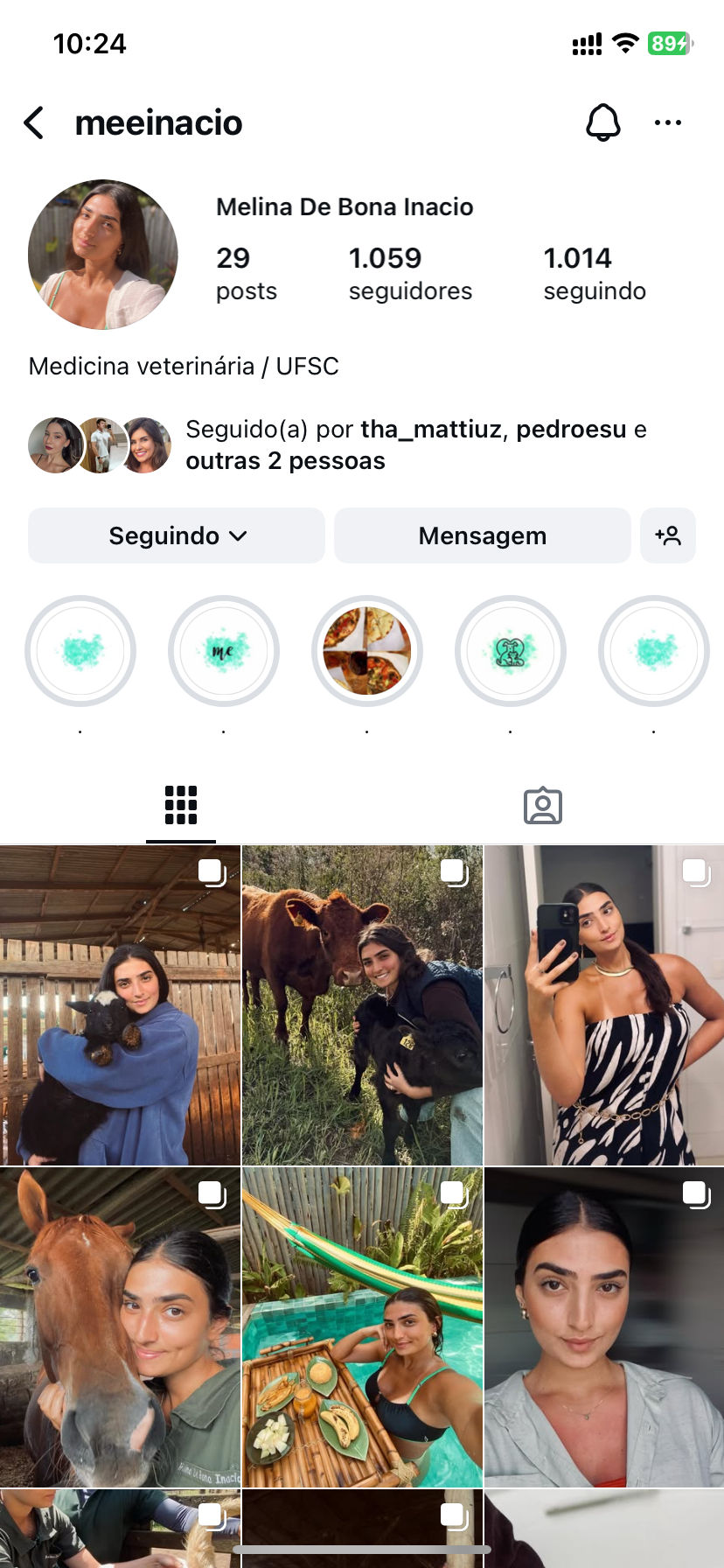Open the 1.014 seguindo list

(x=595, y=273)
